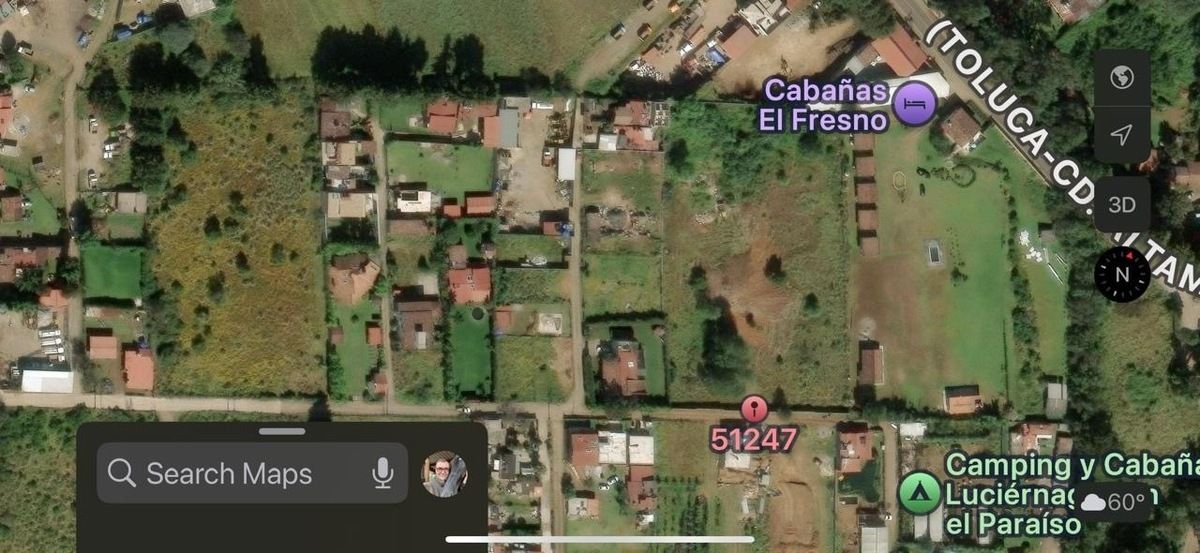
Task: Tap the 60° weather badge
Action: tap(1113, 502)
